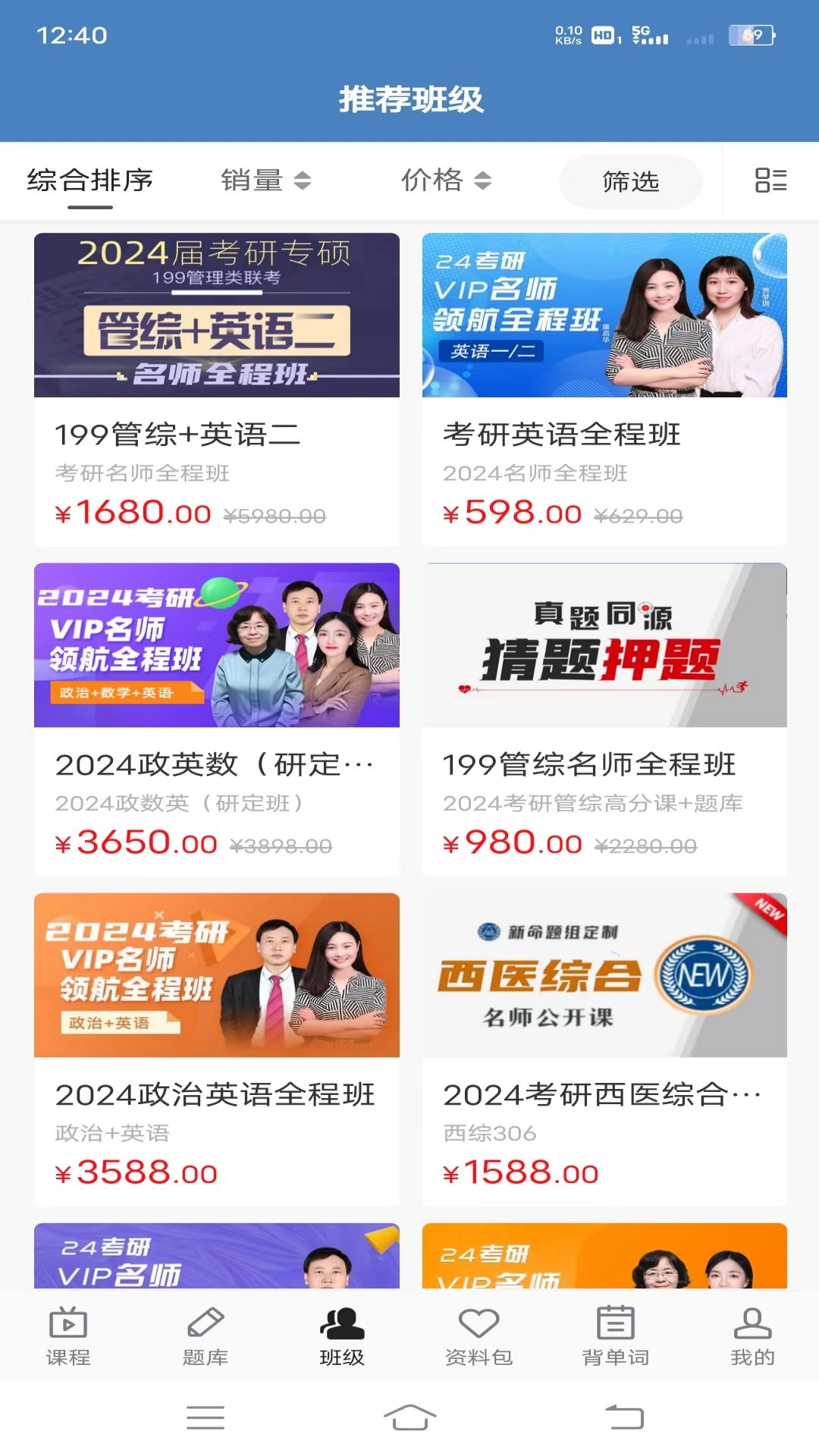The image size is (819, 1456).
Task: Tap the 班级 bottom tab
Action: tap(342, 1336)
